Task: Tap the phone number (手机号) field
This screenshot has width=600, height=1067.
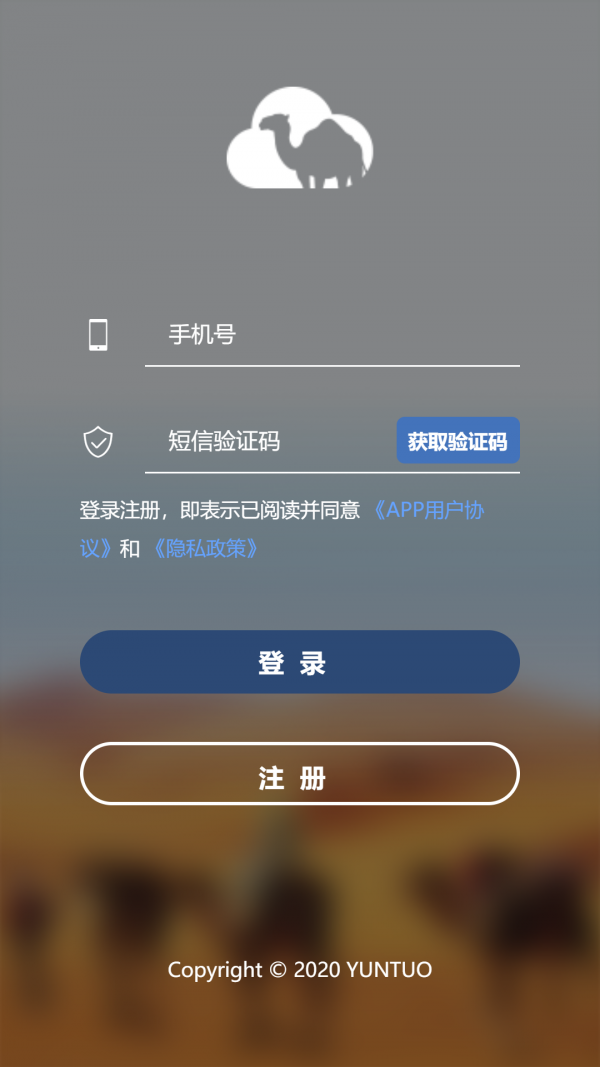Action: 330,335
